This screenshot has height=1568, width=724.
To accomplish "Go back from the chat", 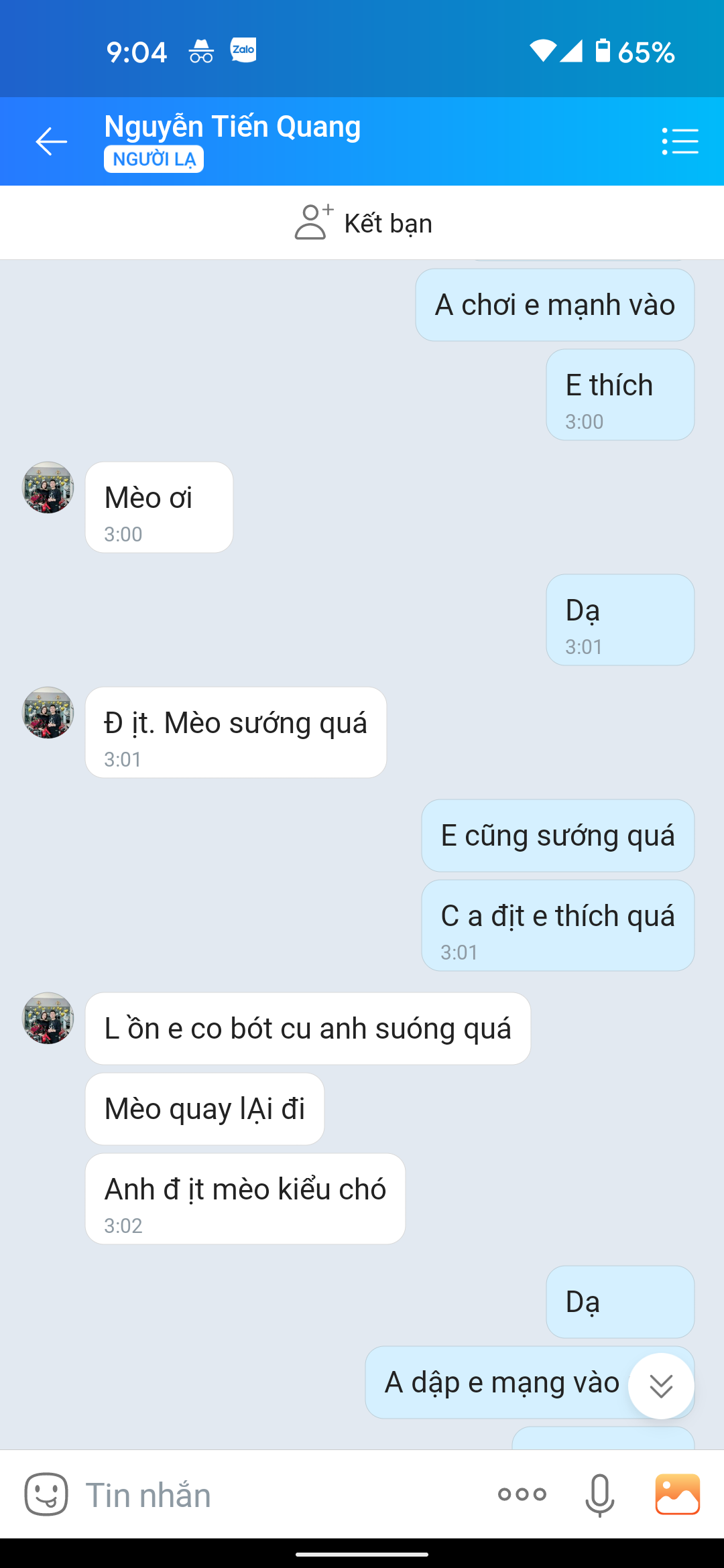I will [52, 141].
